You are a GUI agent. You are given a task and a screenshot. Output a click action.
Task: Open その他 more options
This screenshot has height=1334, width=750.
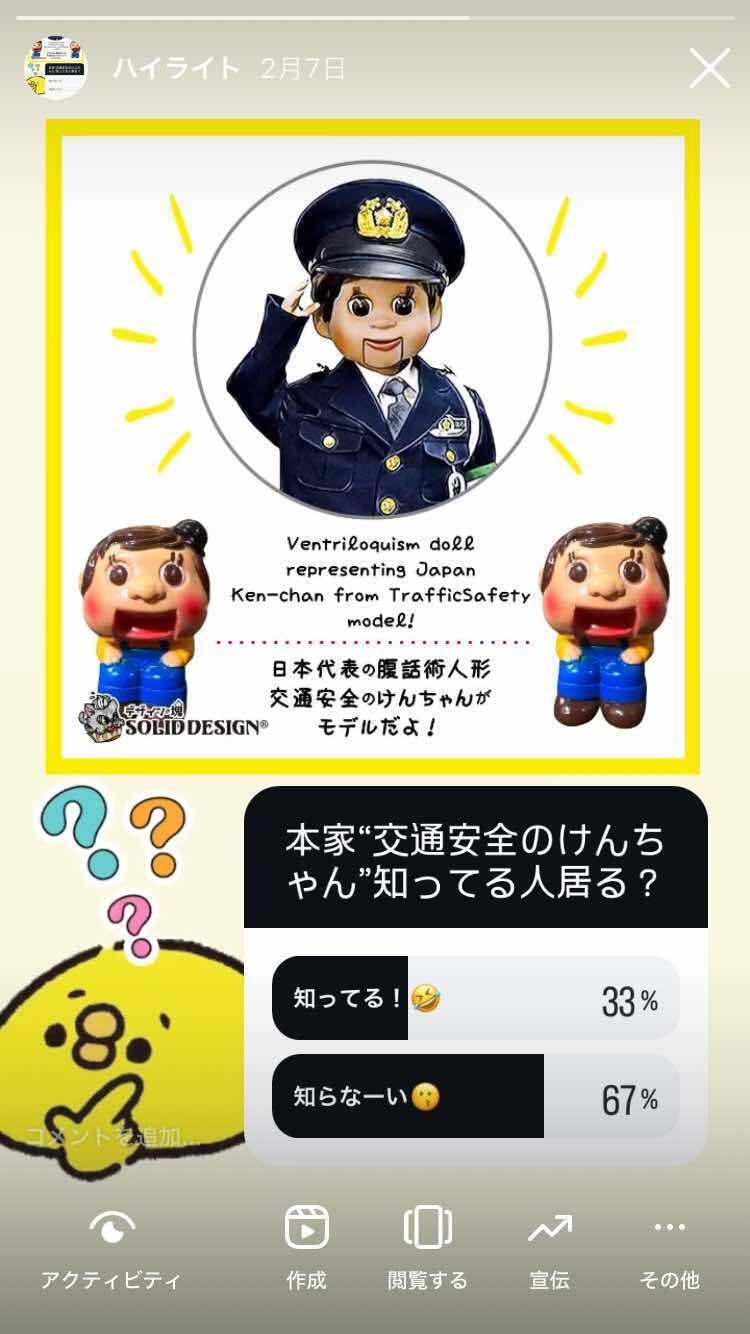click(x=669, y=1246)
